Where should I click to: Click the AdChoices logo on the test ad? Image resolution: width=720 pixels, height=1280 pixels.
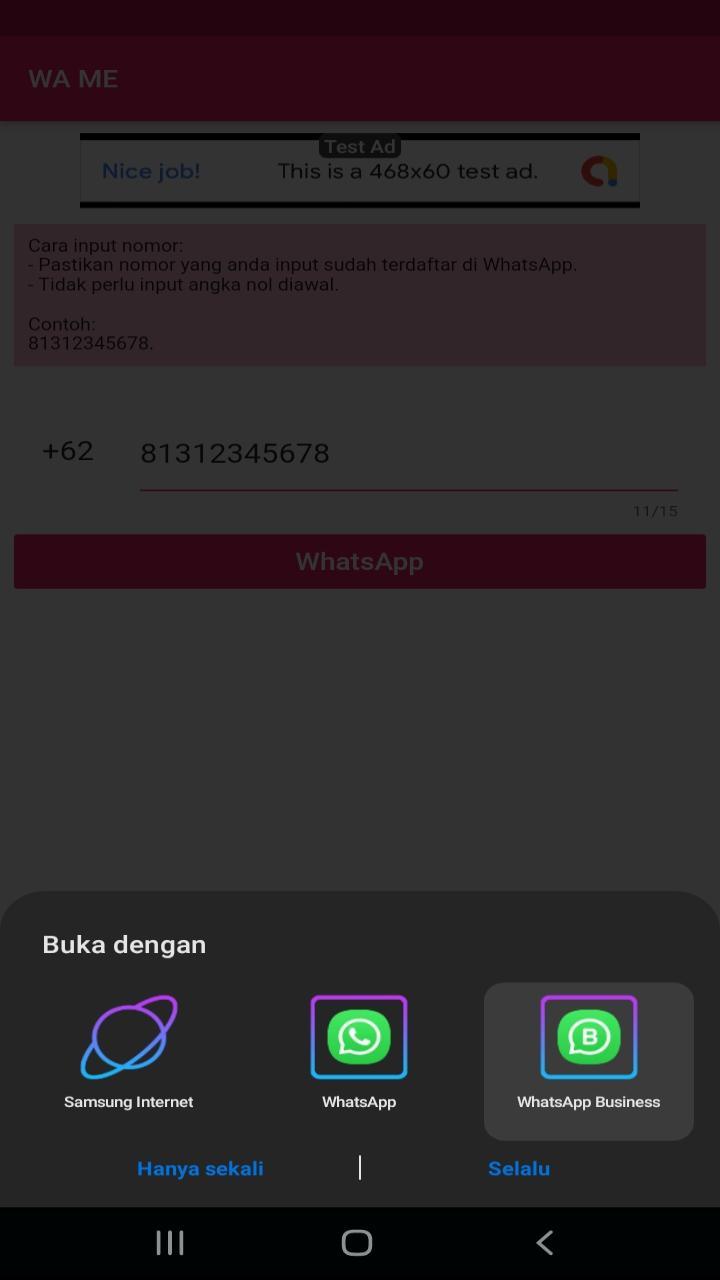click(598, 170)
